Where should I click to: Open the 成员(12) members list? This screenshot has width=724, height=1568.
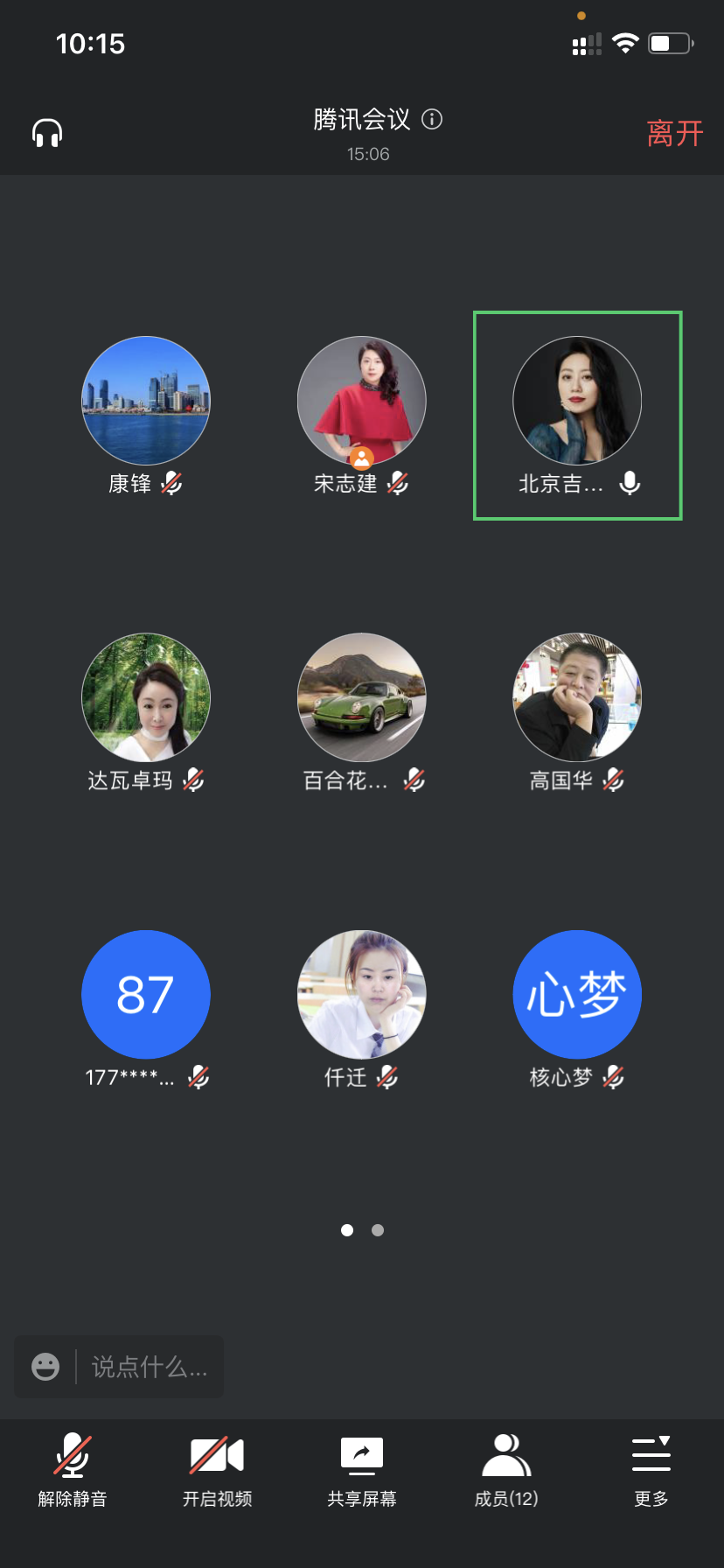click(x=506, y=1471)
